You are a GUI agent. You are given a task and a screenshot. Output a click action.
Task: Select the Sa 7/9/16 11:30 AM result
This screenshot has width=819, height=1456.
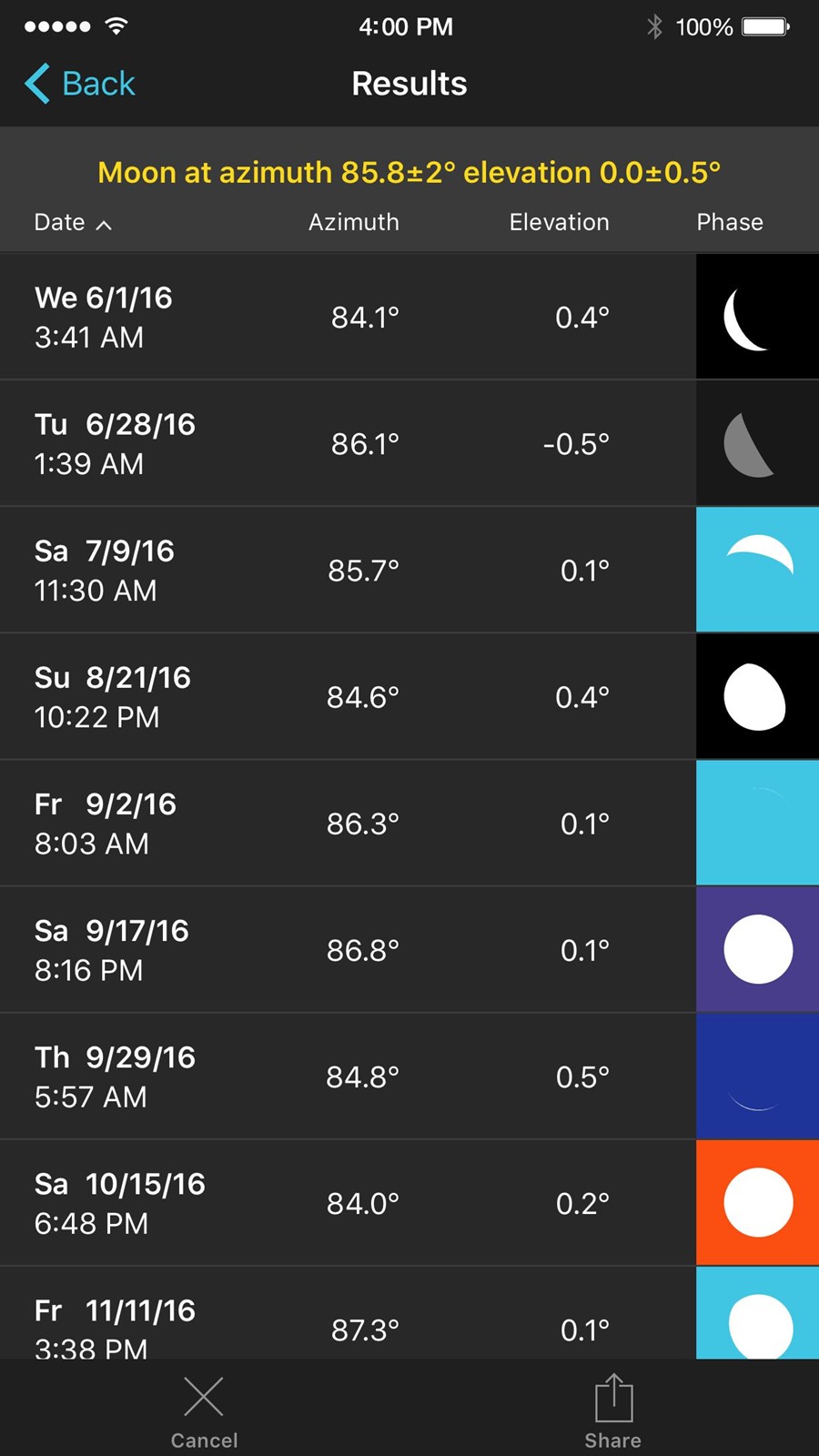(409, 570)
